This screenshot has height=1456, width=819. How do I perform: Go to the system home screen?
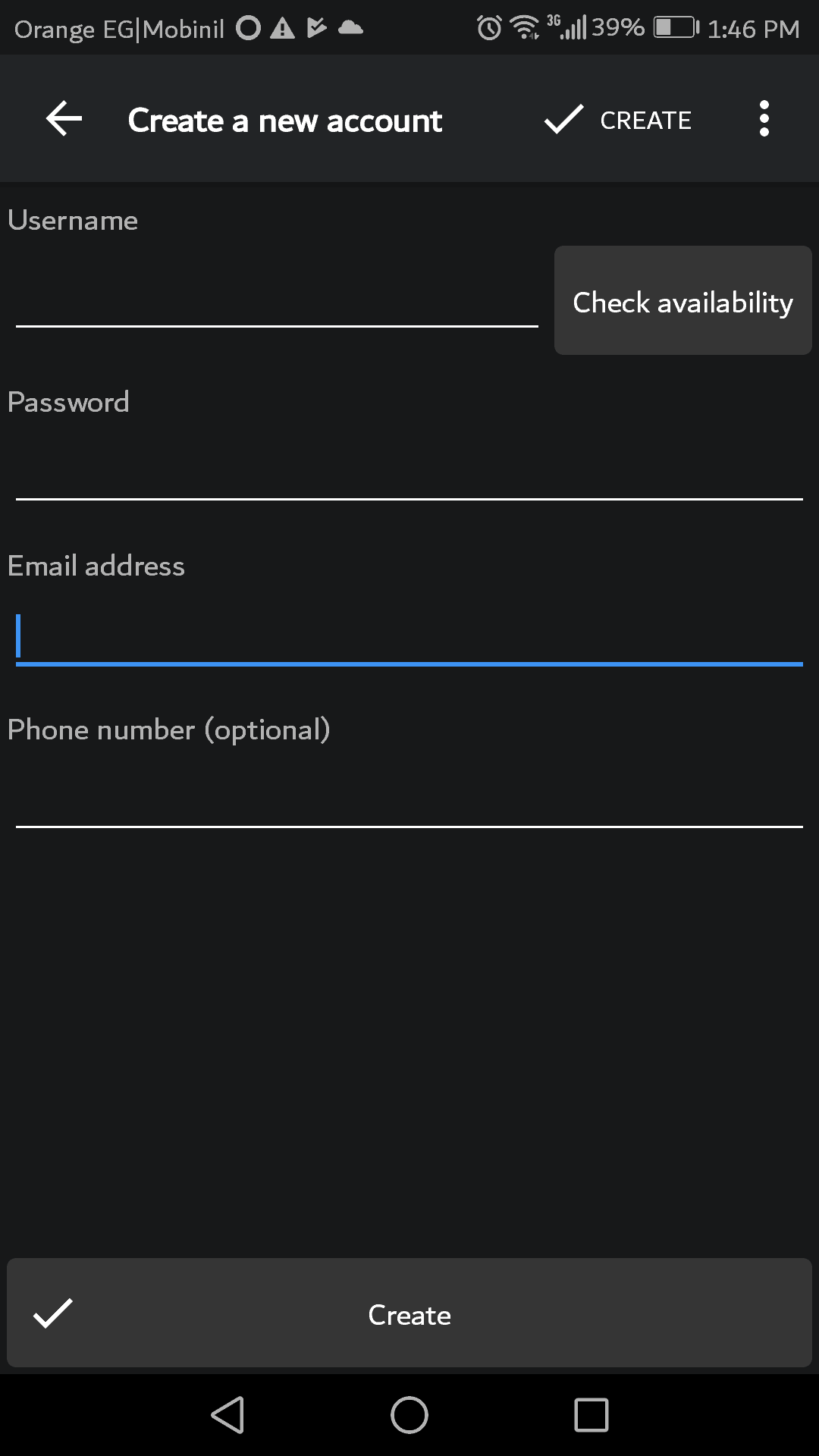pos(409,1415)
